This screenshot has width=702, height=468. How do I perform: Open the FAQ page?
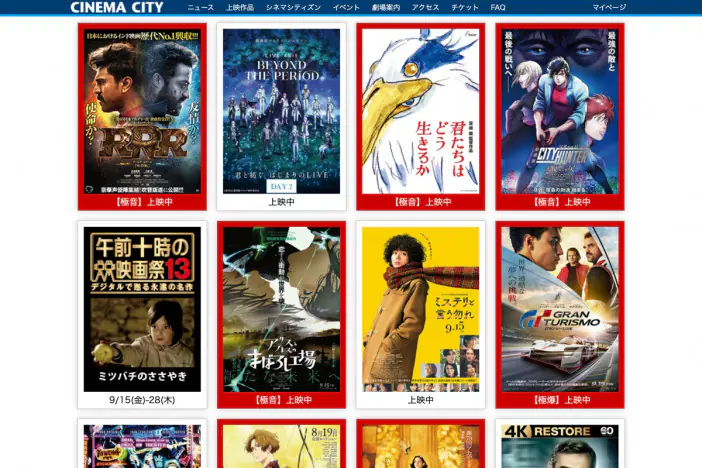[498, 7]
